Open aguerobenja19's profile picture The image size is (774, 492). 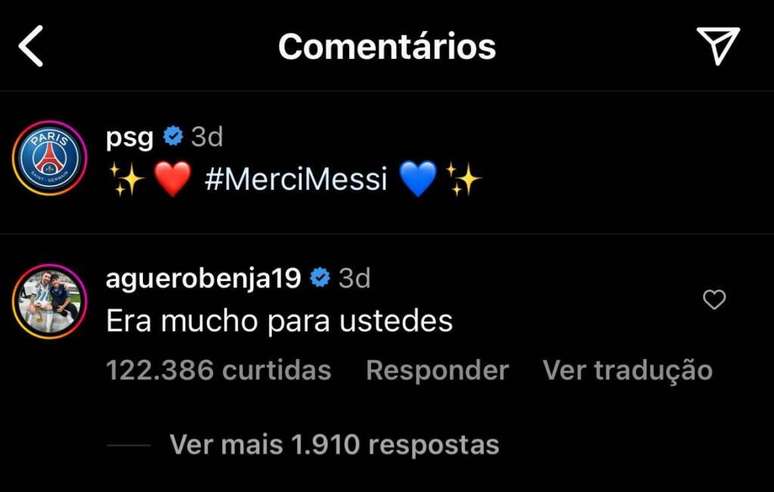(48, 302)
